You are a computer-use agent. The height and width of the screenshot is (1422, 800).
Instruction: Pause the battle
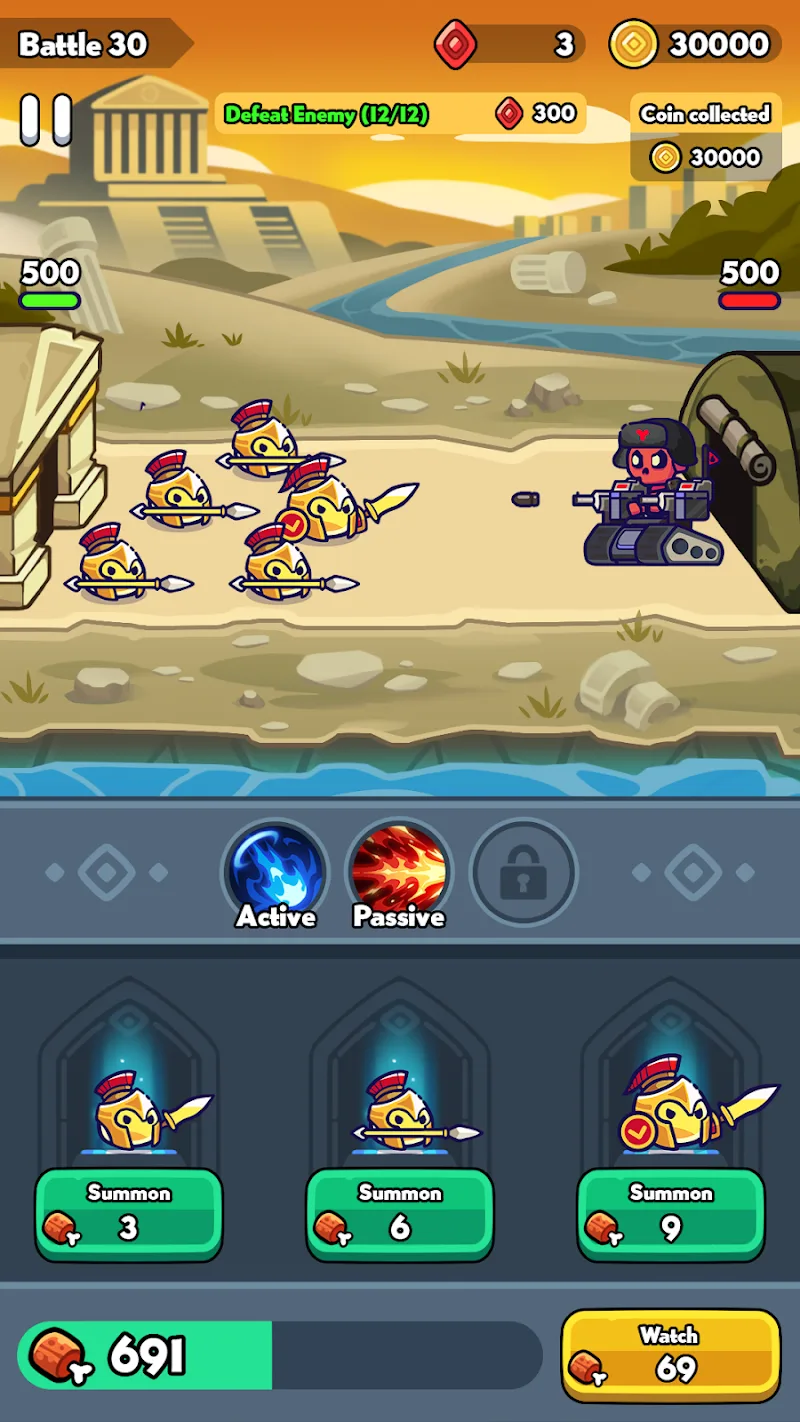point(46,120)
